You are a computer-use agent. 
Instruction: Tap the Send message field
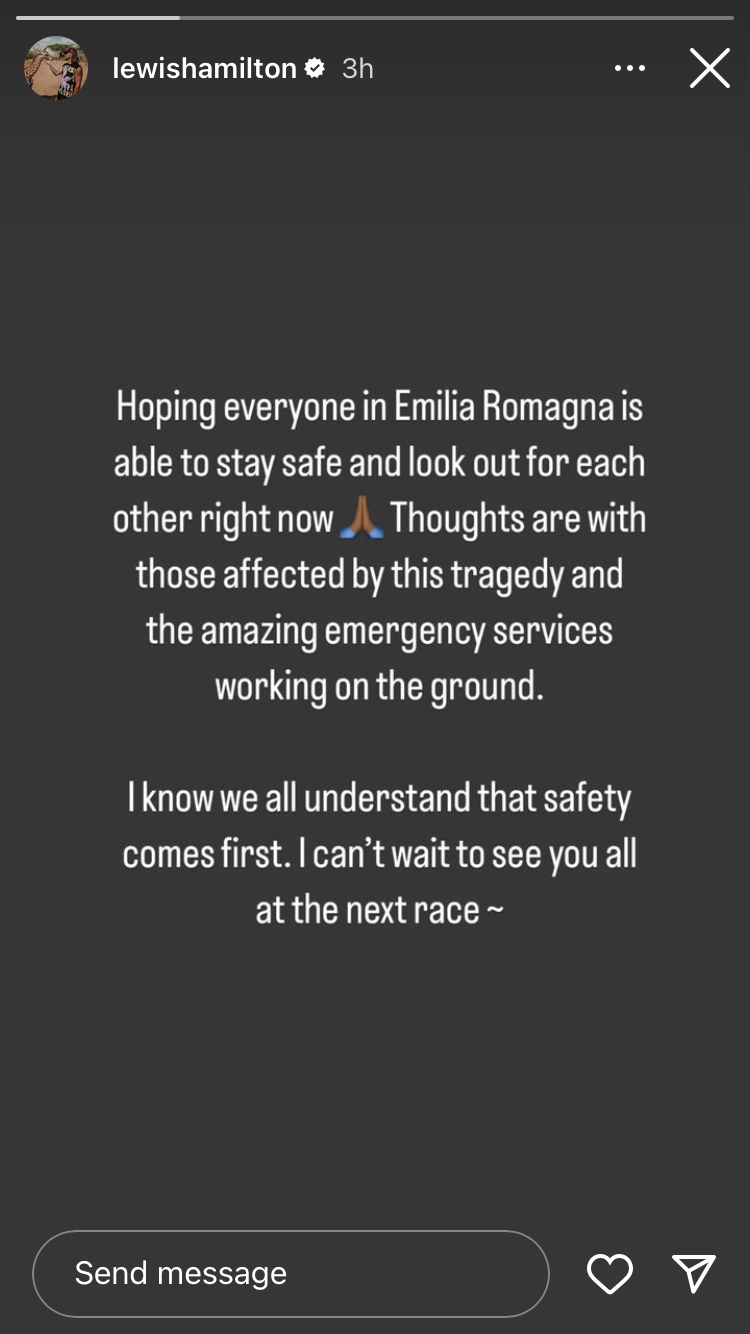(x=290, y=1273)
